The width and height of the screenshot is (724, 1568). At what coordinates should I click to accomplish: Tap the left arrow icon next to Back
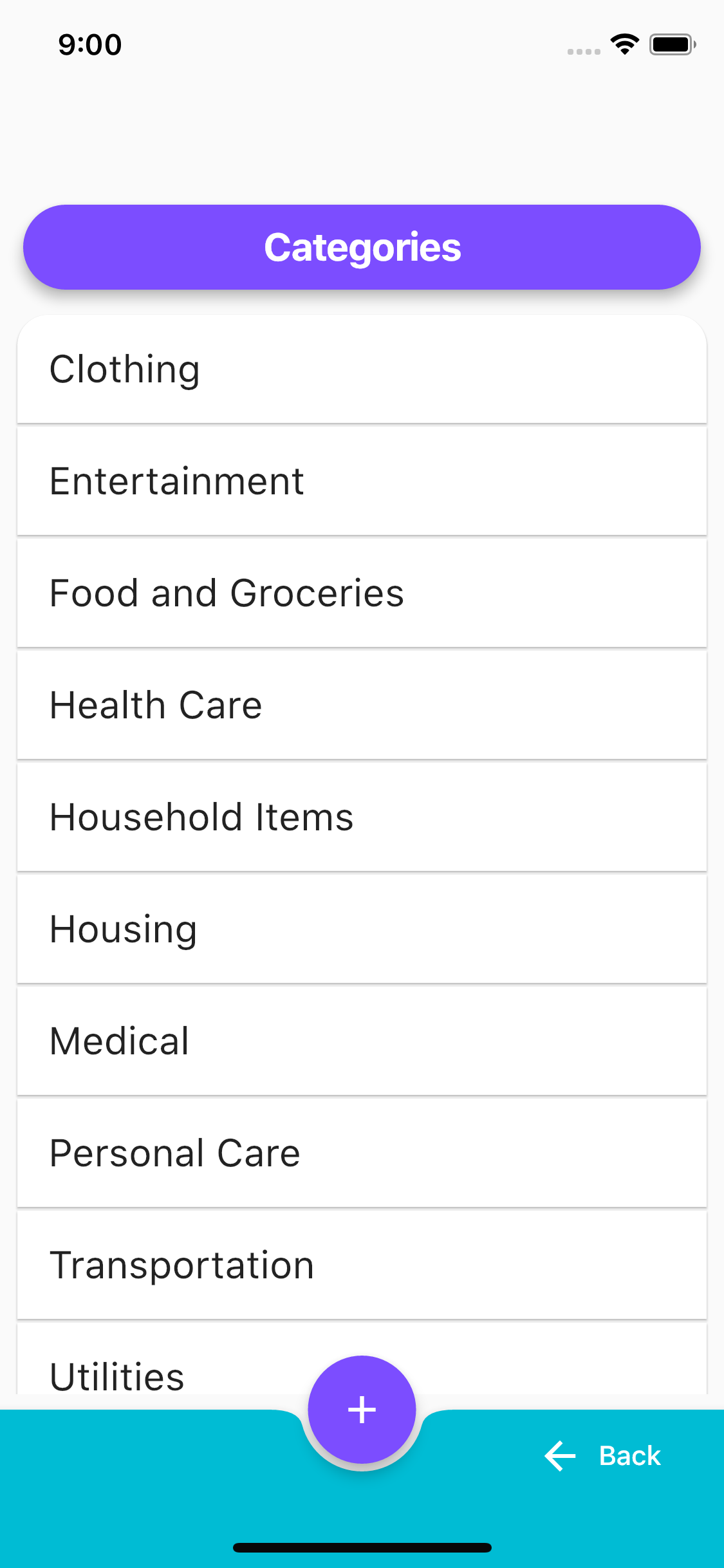pyautogui.click(x=559, y=1455)
